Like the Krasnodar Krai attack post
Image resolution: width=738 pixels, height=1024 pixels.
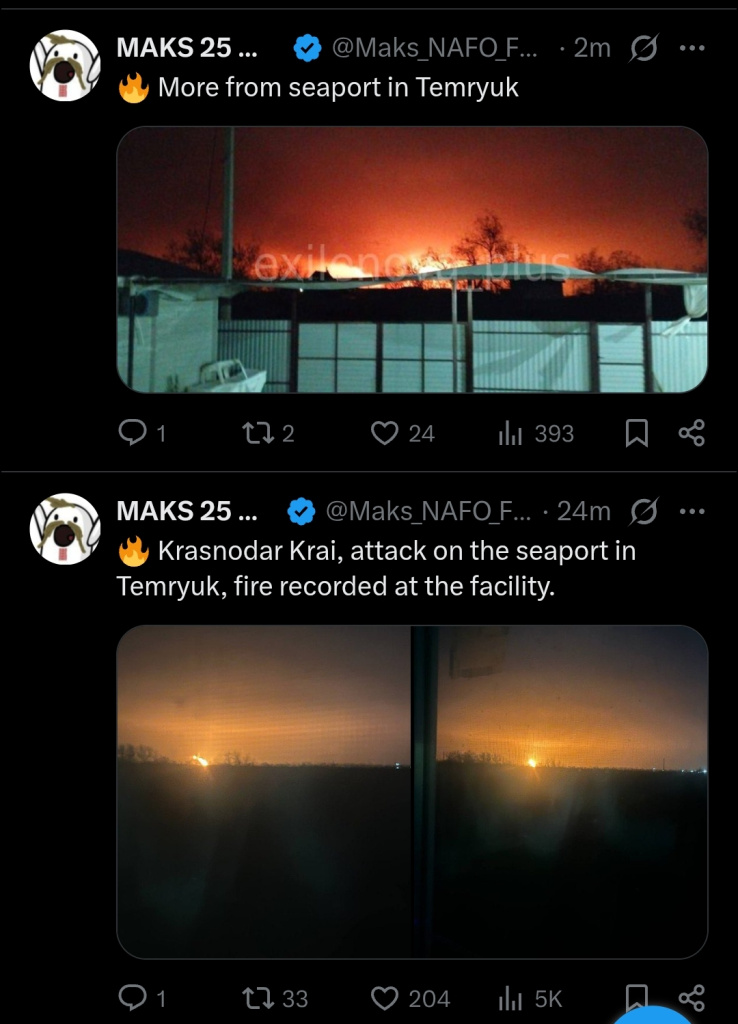pyautogui.click(x=385, y=997)
